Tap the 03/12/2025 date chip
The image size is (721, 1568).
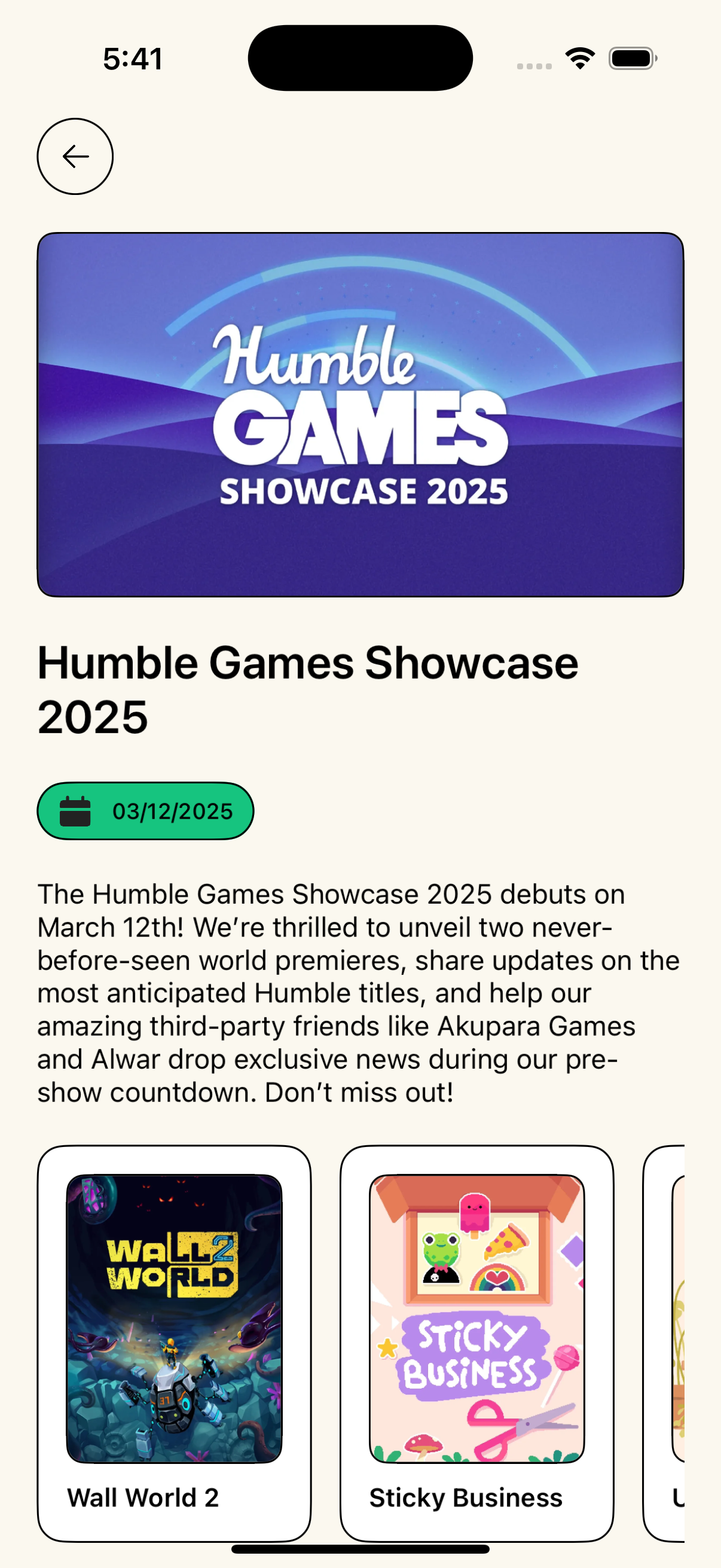pyautogui.click(x=145, y=811)
